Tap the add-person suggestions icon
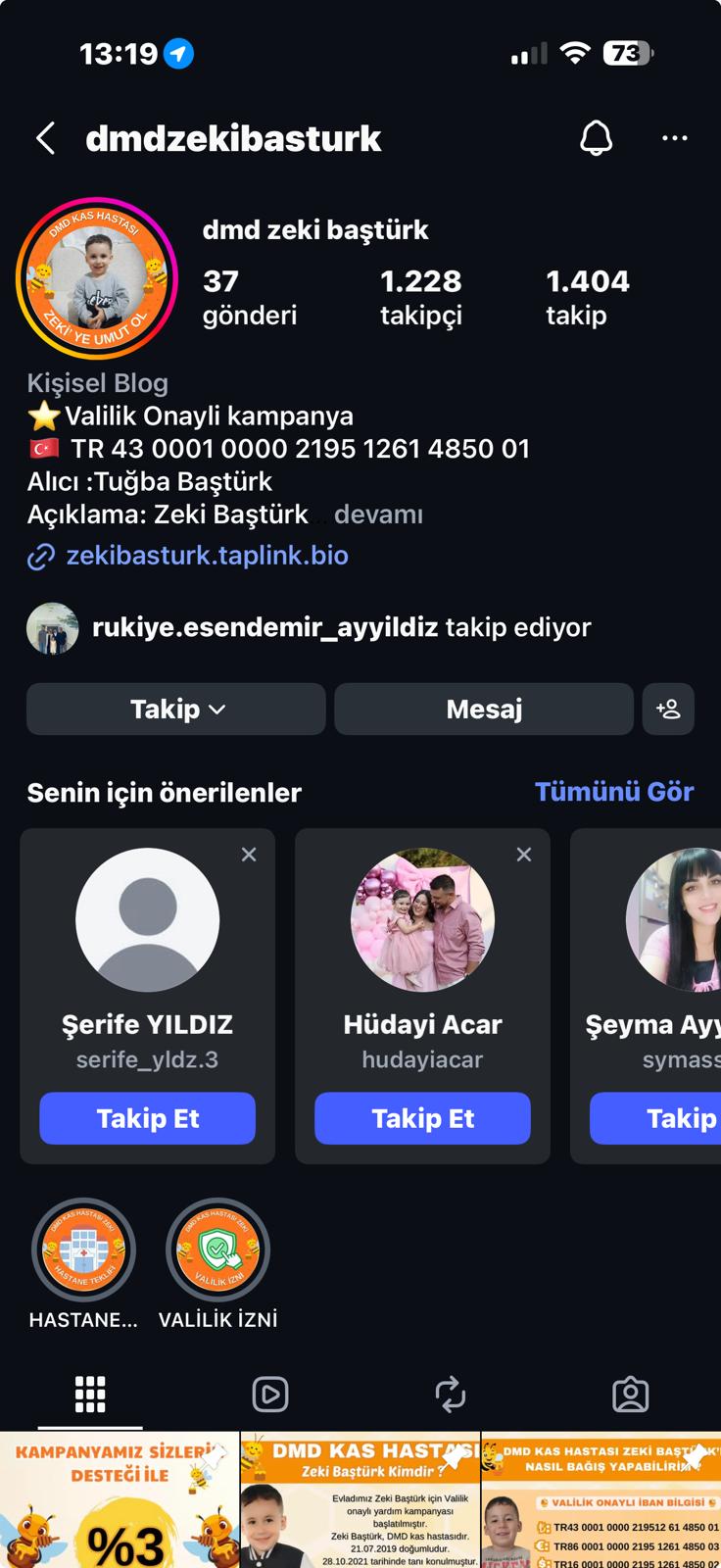Image resolution: width=721 pixels, height=1568 pixels. click(x=668, y=709)
